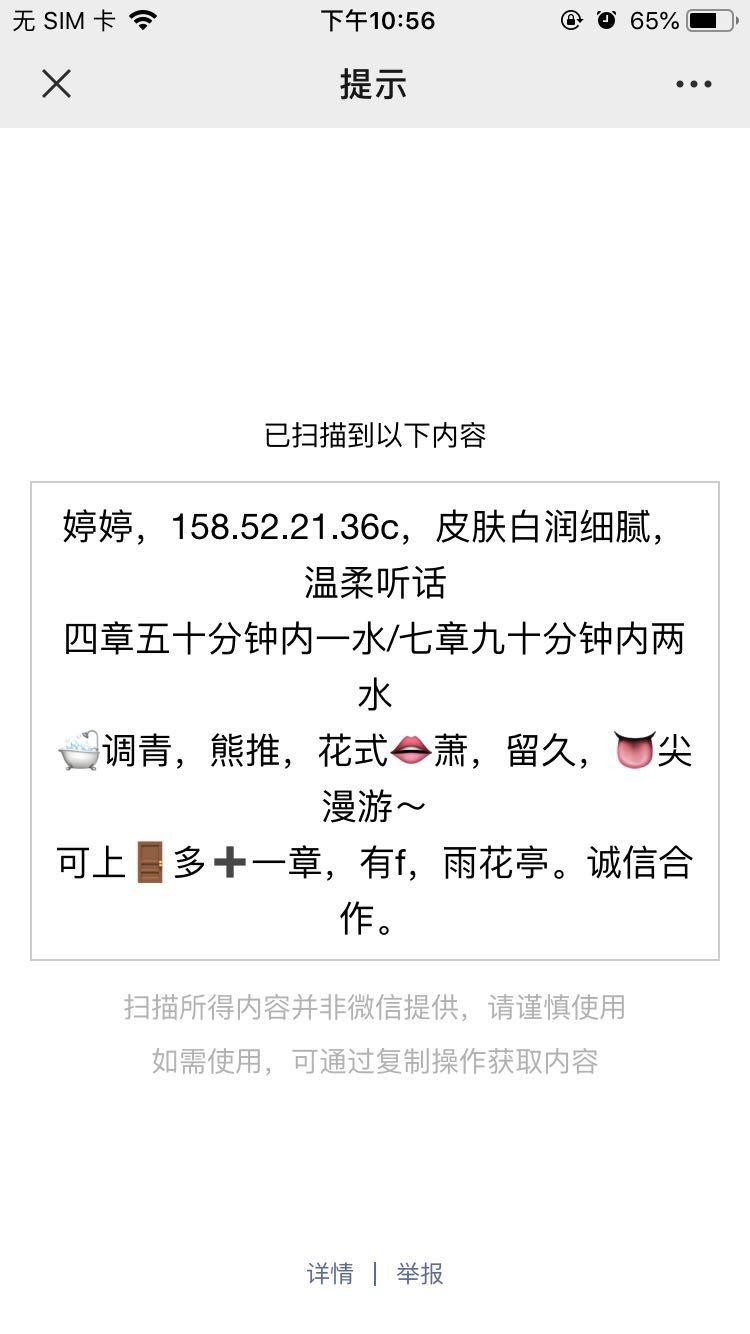
Task: Close the 提示 page with the X
Action: [x=57, y=84]
